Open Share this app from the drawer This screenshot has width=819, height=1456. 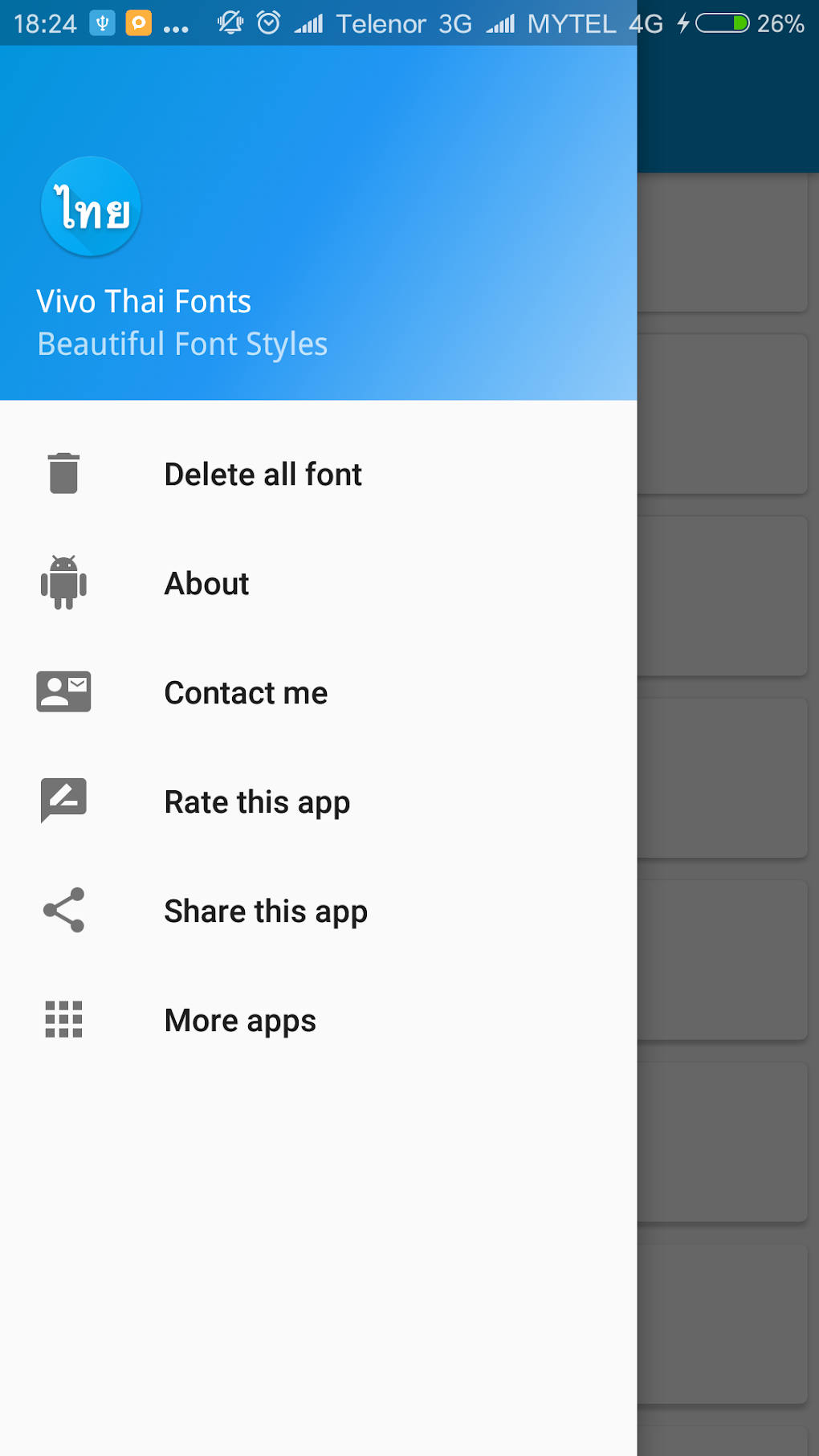tap(265, 910)
